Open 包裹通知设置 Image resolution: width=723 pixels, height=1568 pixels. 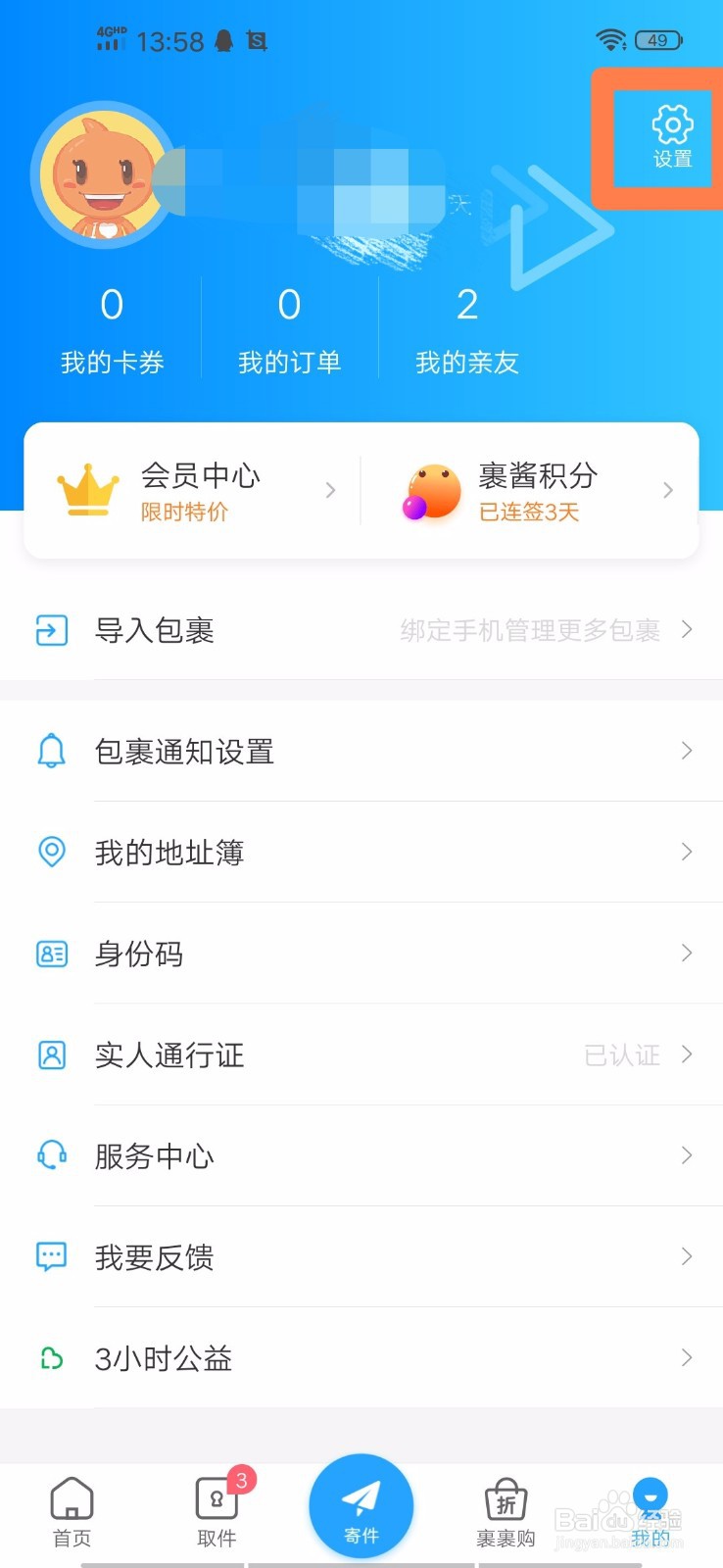pyautogui.click(x=361, y=752)
